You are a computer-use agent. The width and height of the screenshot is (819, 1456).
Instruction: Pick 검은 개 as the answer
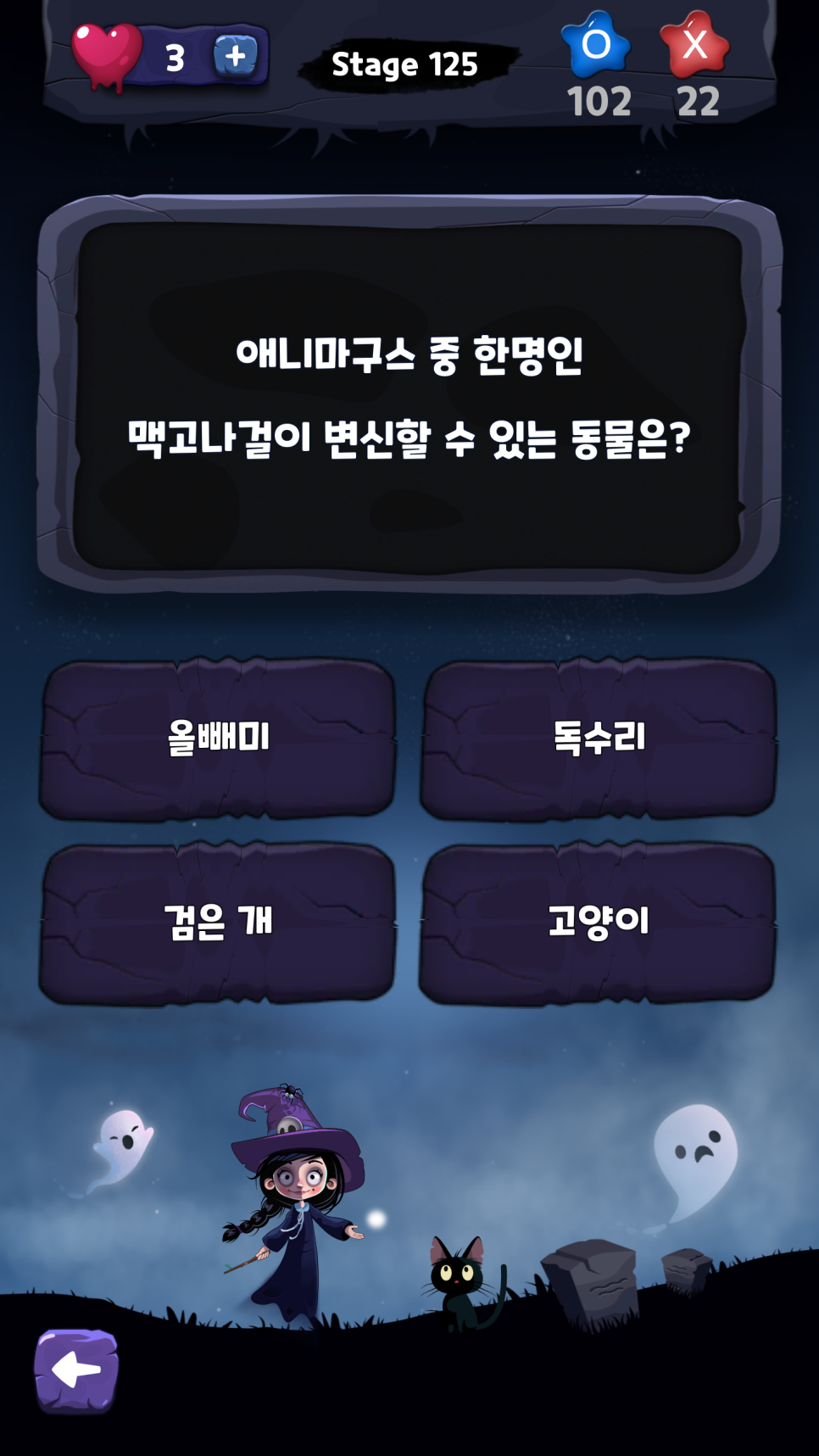tap(218, 922)
